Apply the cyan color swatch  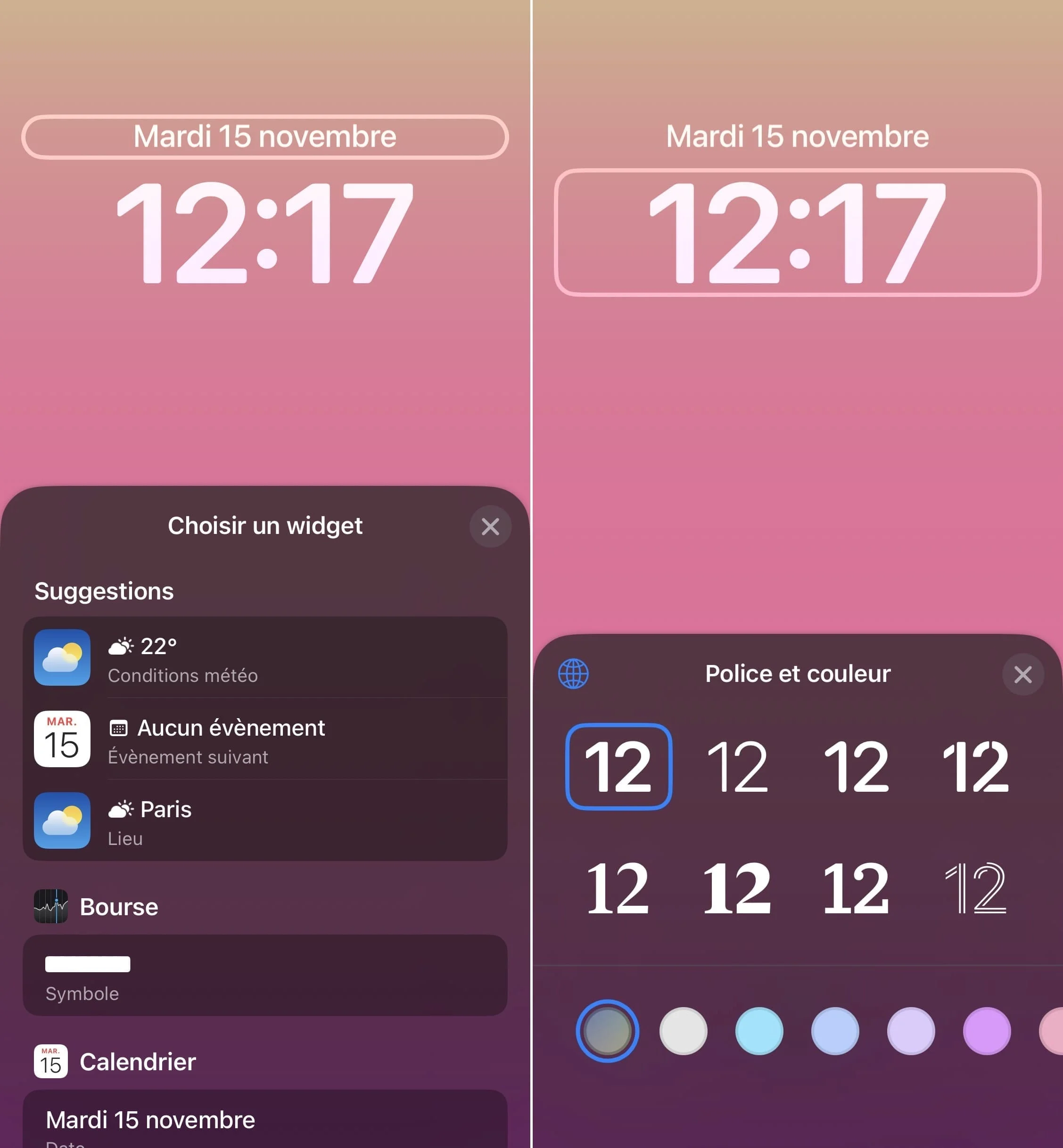point(758,1031)
